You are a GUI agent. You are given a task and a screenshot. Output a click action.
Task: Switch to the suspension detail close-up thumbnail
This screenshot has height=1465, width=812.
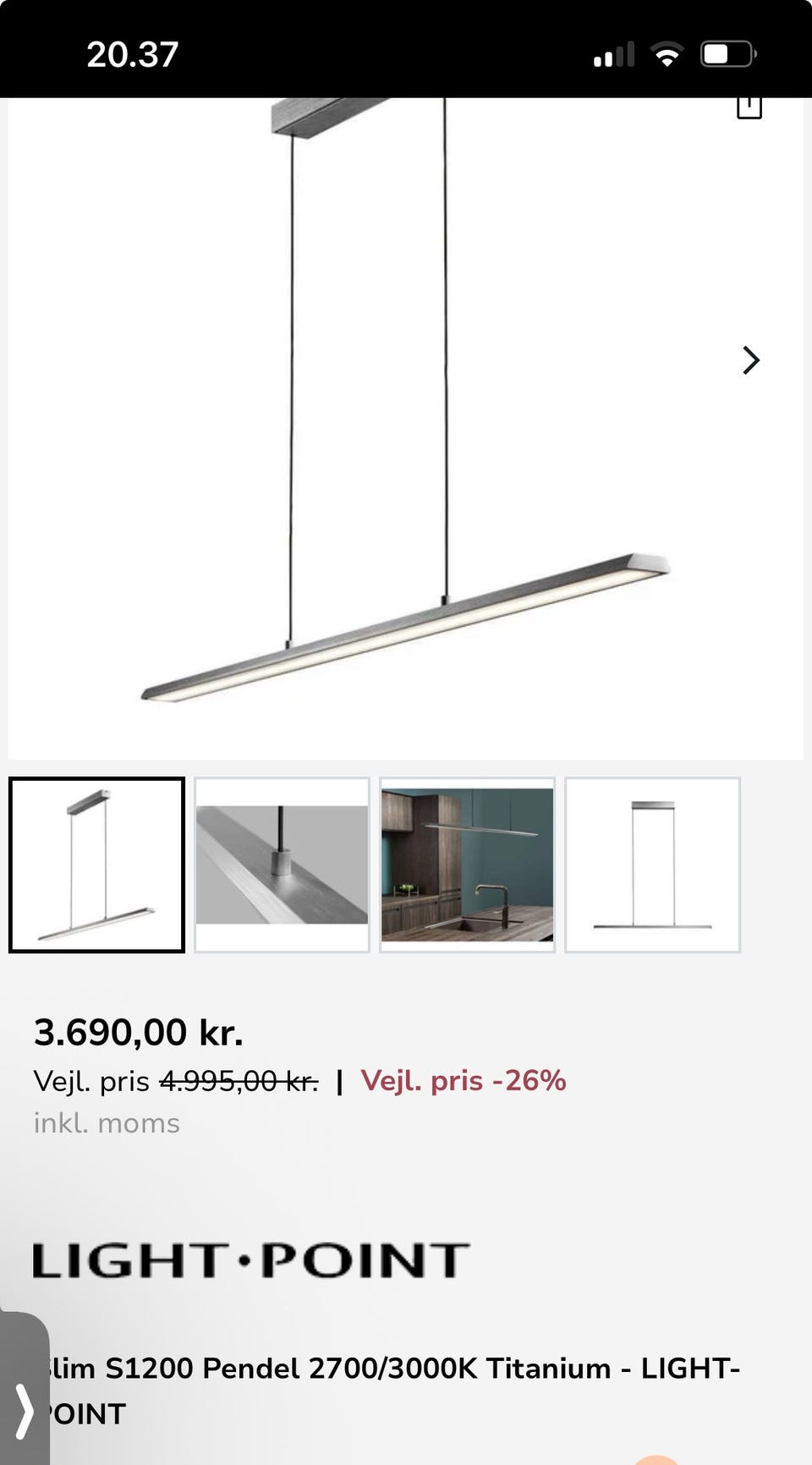coord(282,865)
